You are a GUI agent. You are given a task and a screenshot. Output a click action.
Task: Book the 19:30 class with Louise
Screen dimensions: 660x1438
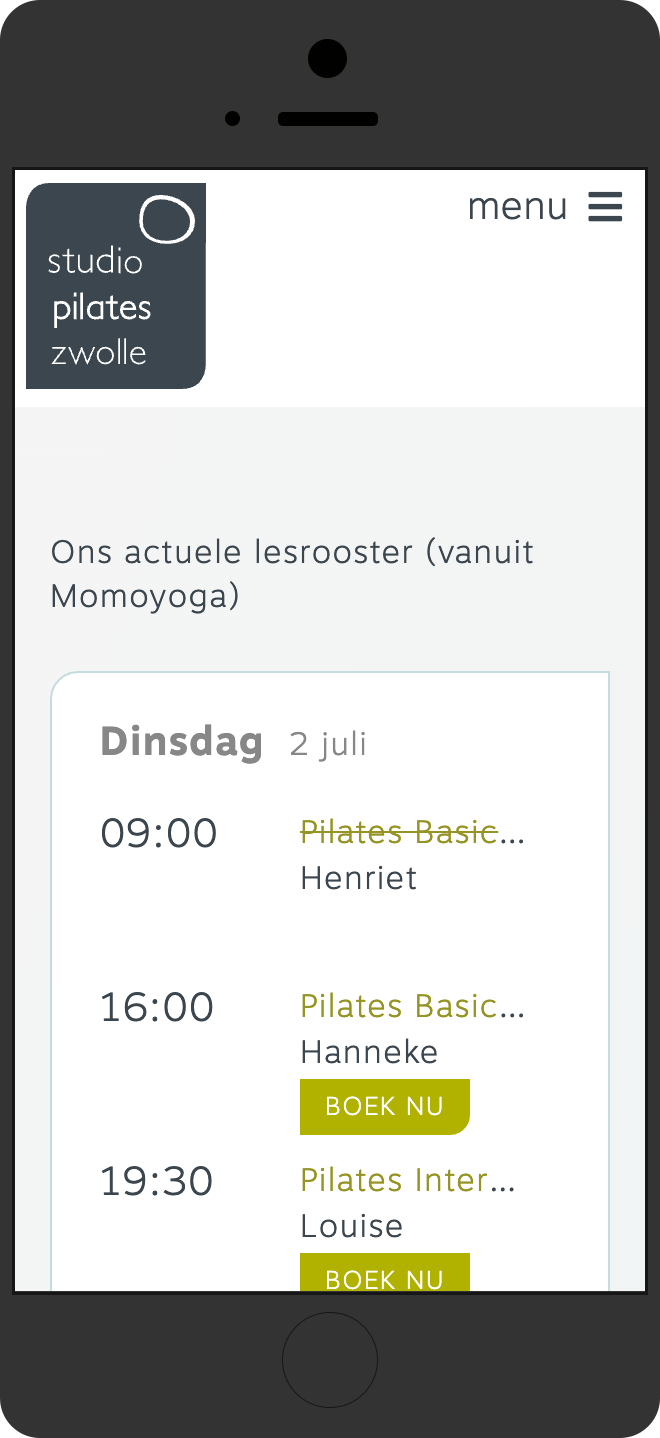click(385, 1272)
